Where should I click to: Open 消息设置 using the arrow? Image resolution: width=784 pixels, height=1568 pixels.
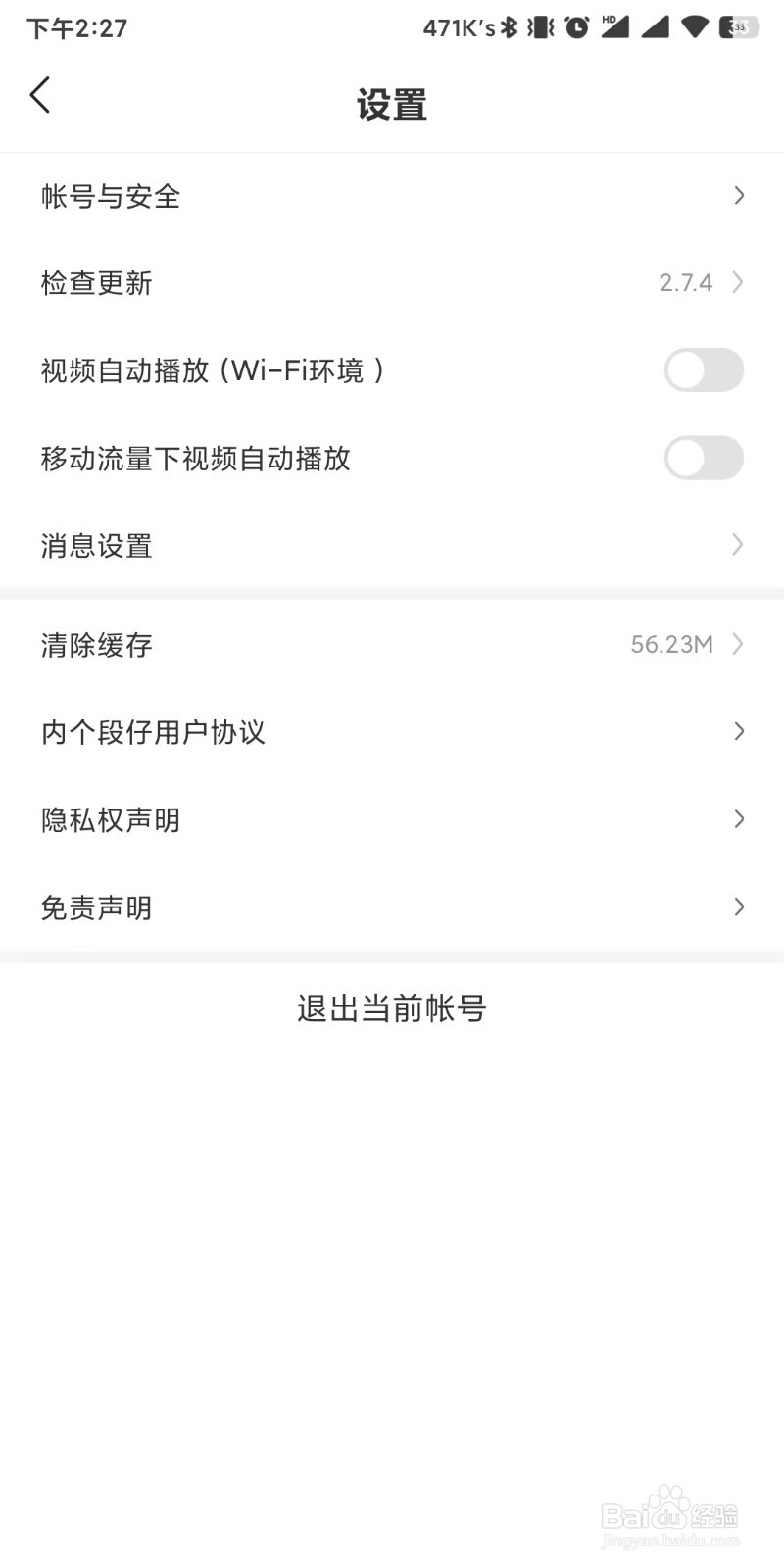click(x=739, y=545)
